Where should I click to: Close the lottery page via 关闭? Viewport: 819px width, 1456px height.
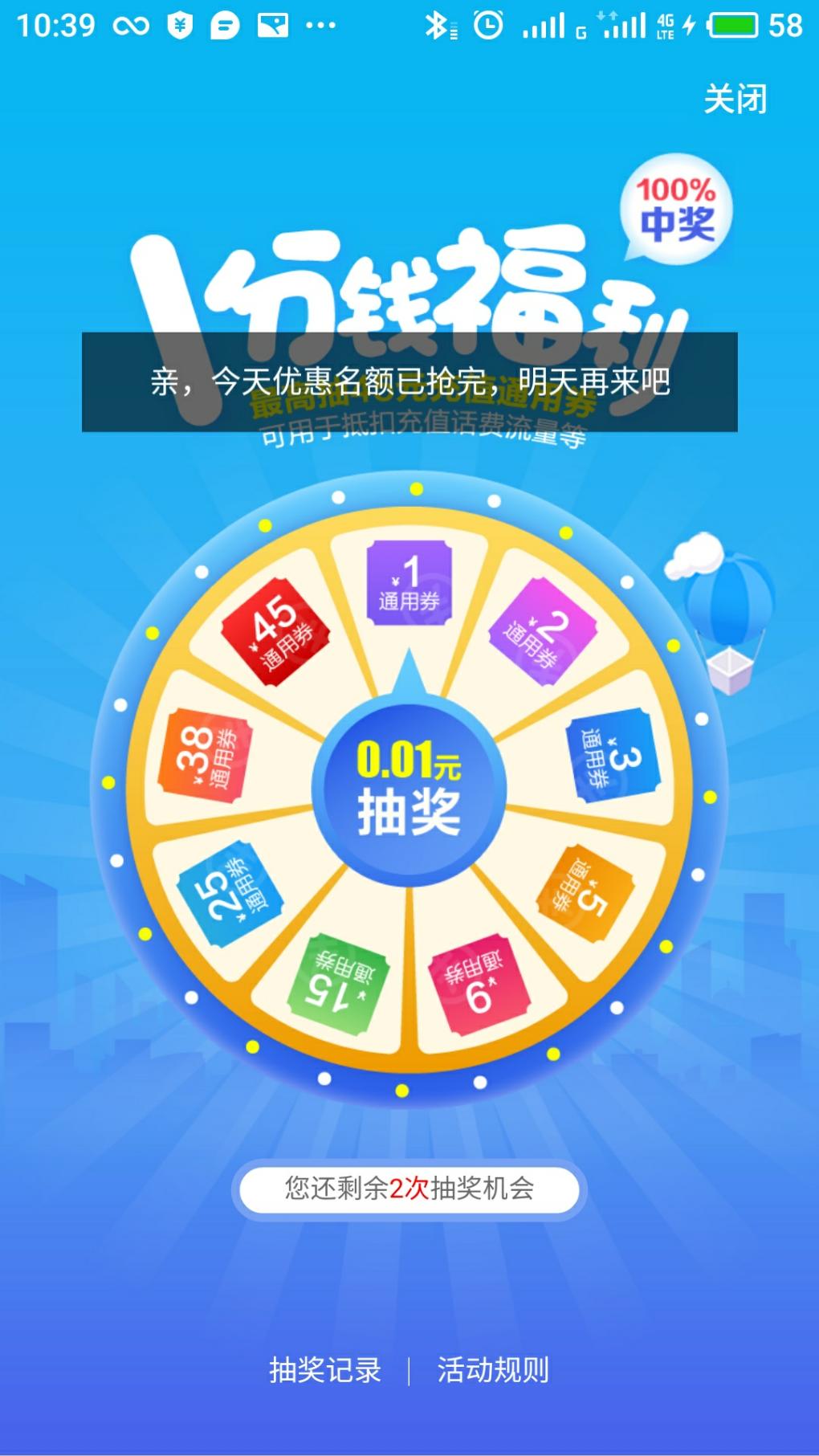(x=735, y=100)
